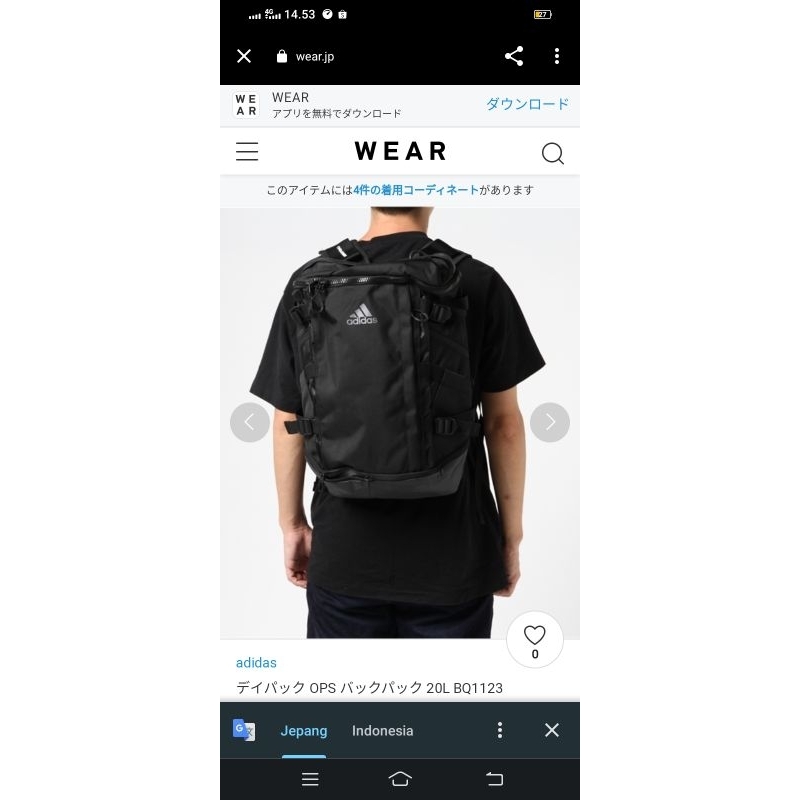Open the WEAR search icon

click(552, 153)
